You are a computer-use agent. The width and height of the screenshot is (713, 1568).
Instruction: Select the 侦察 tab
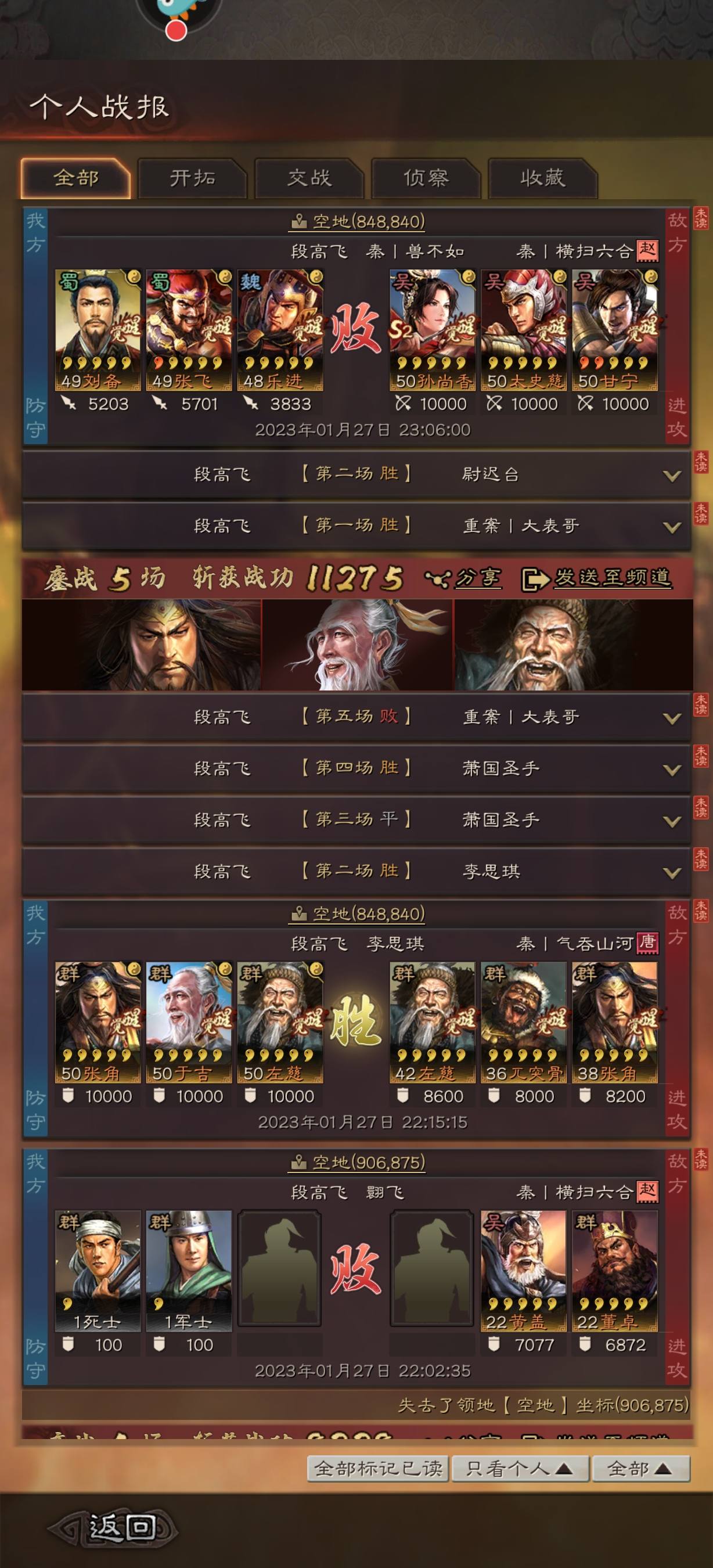click(426, 178)
